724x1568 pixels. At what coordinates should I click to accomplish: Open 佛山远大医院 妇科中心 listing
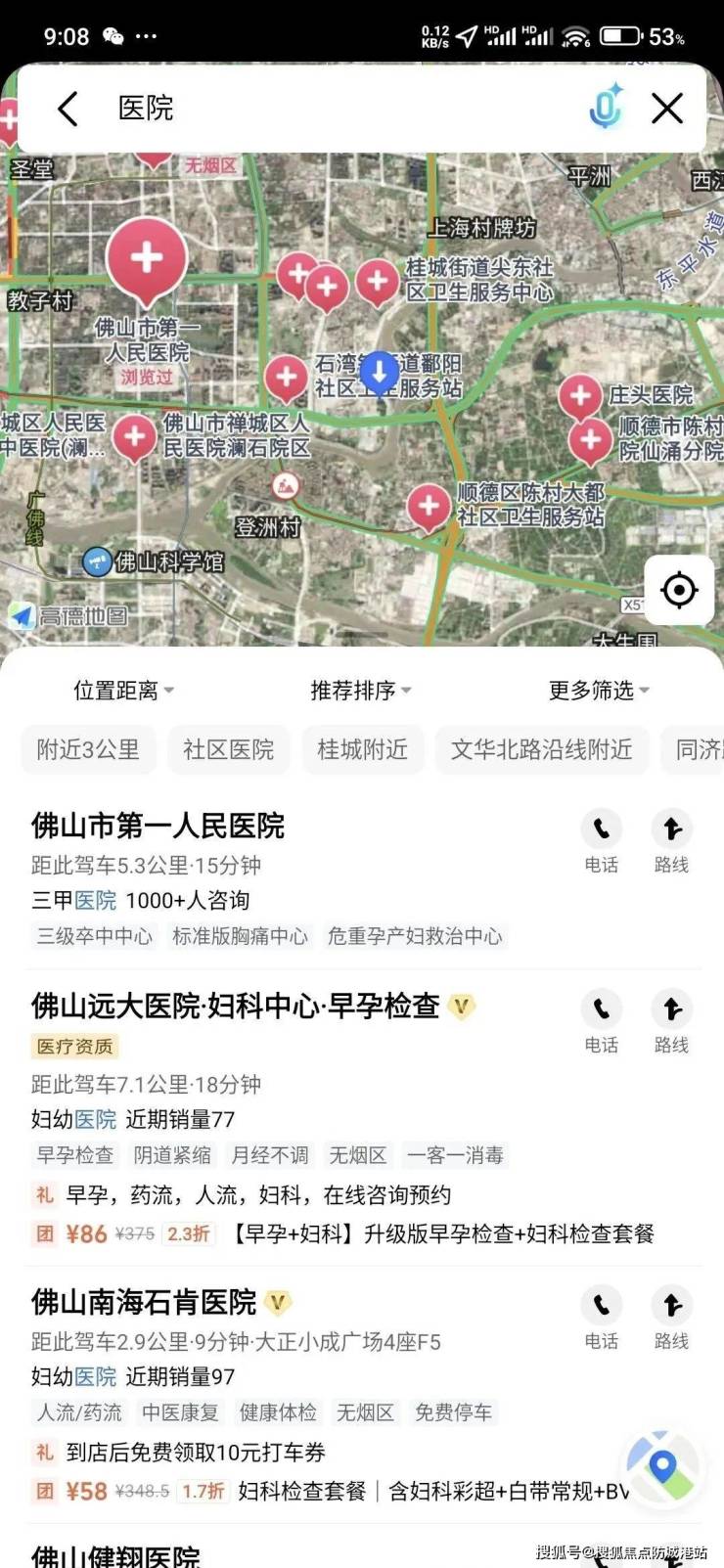click(235, 1007)
